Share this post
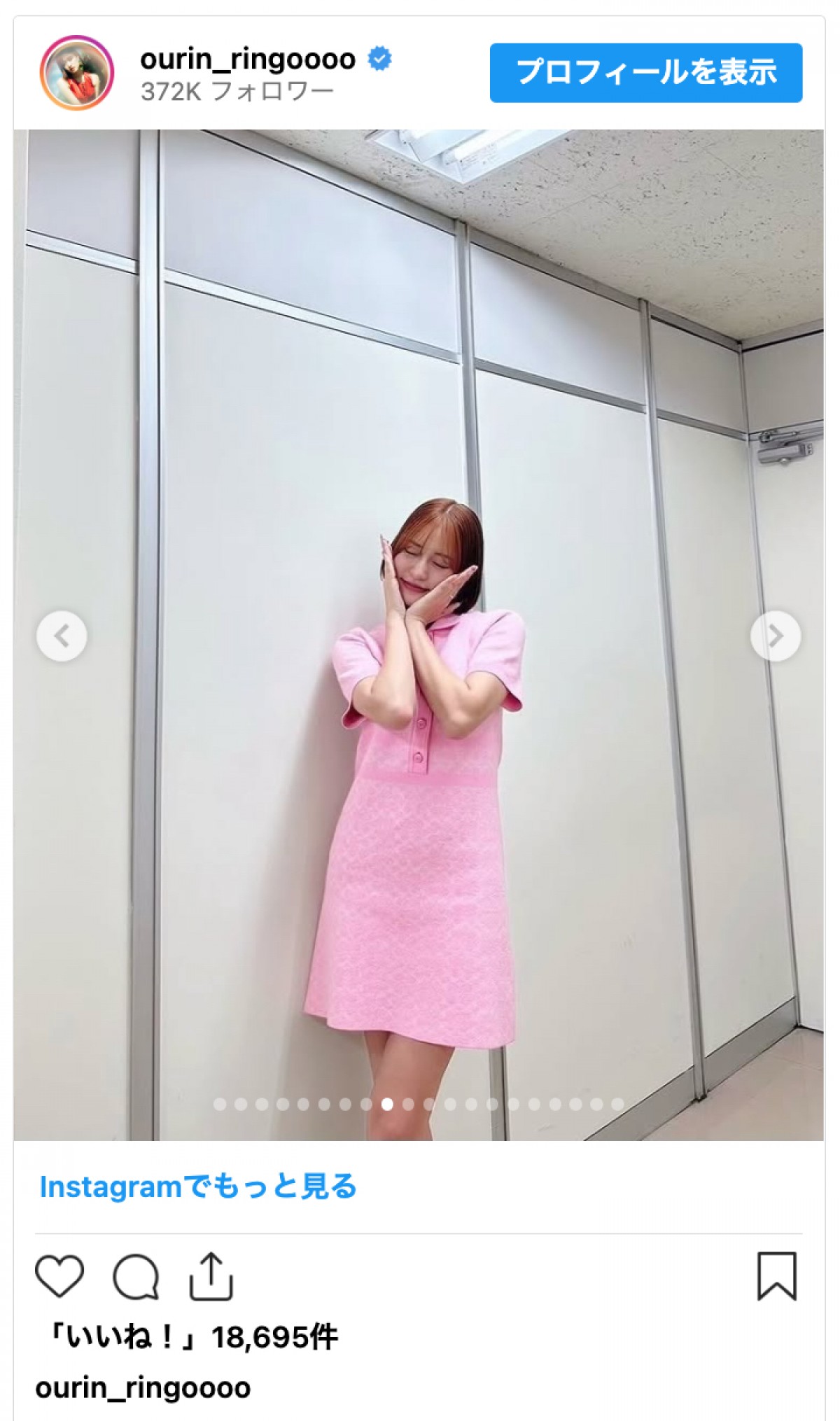The width and height of the screenshot is (840, 1421). (211, 1276)
